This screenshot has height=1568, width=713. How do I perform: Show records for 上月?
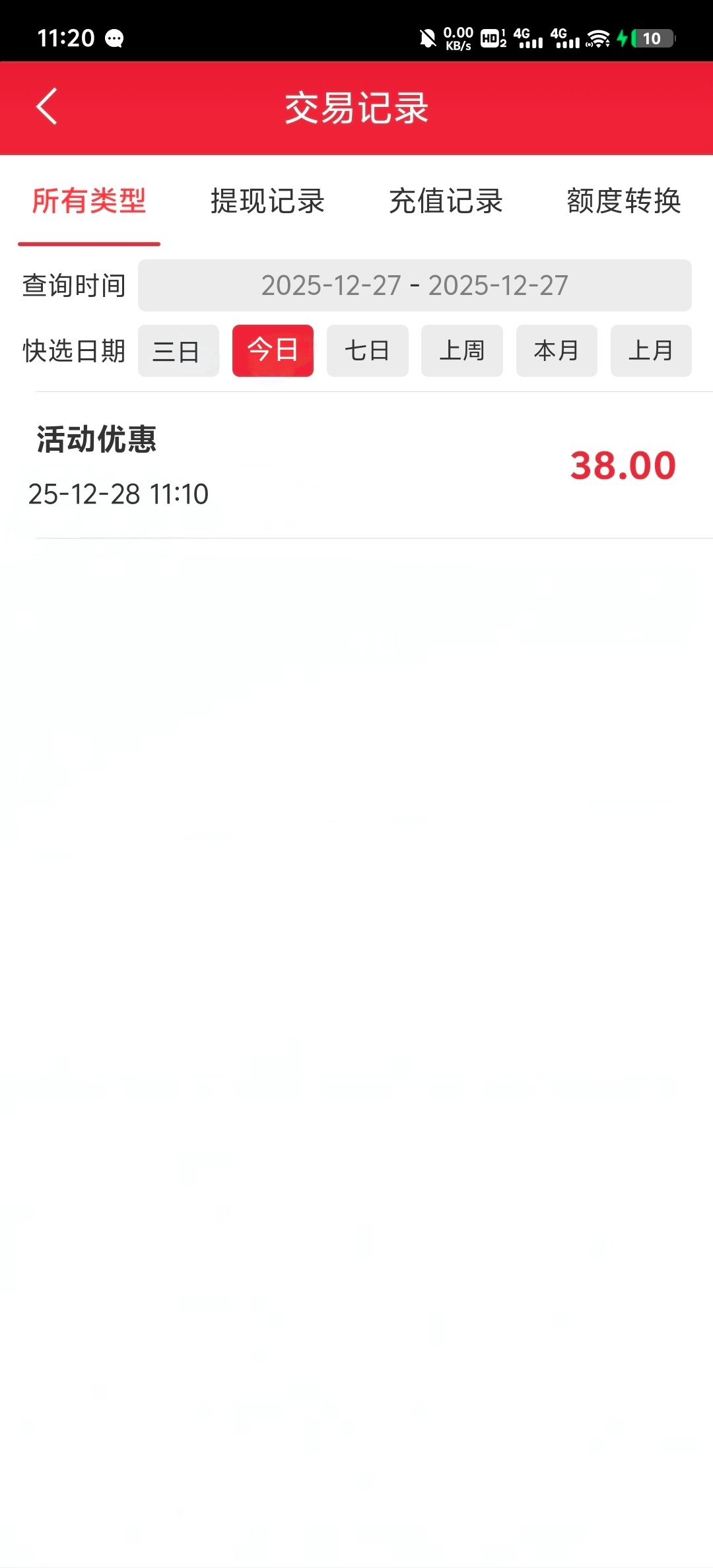[651, 351]
